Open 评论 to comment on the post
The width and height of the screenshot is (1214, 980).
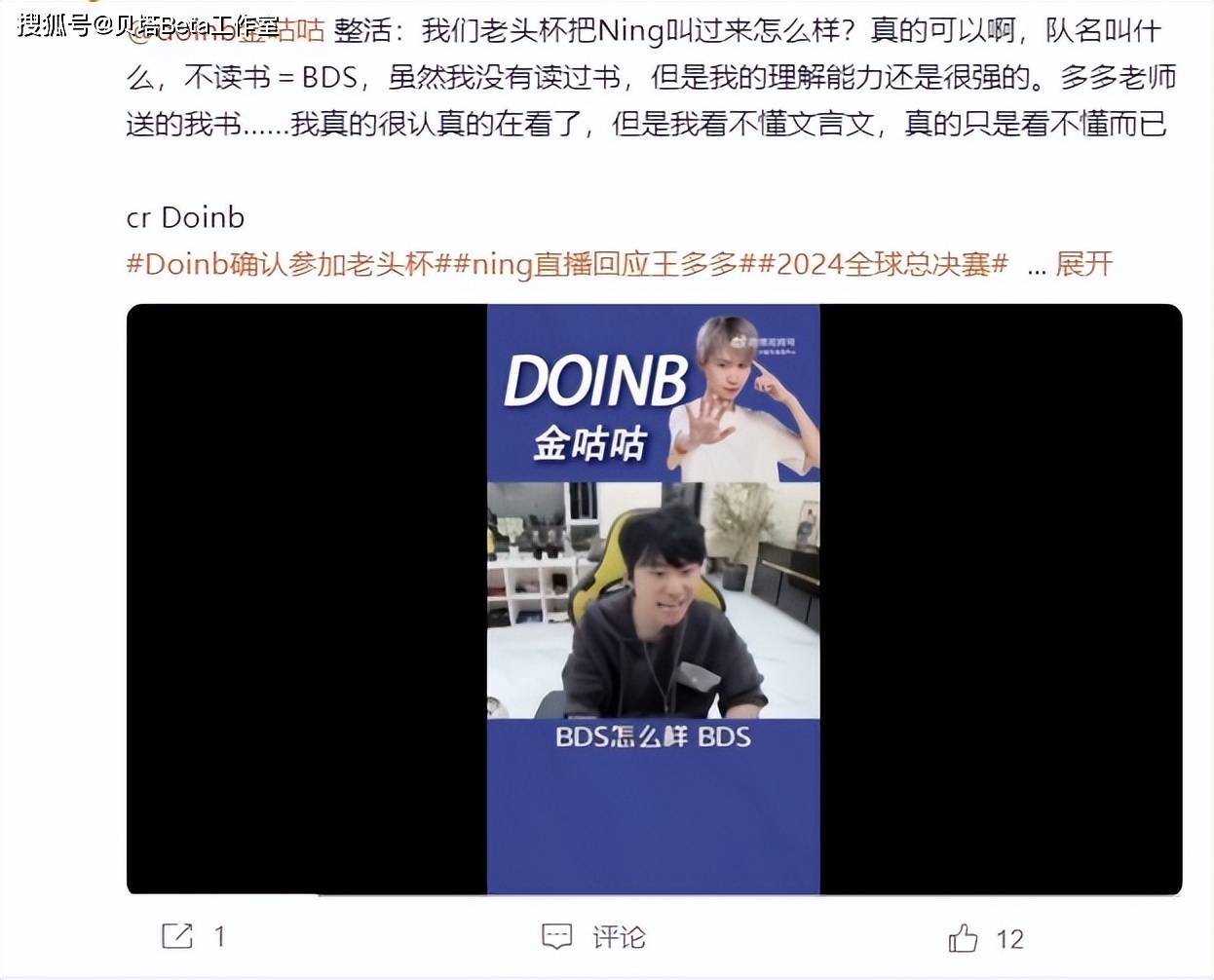pos(594,937)
